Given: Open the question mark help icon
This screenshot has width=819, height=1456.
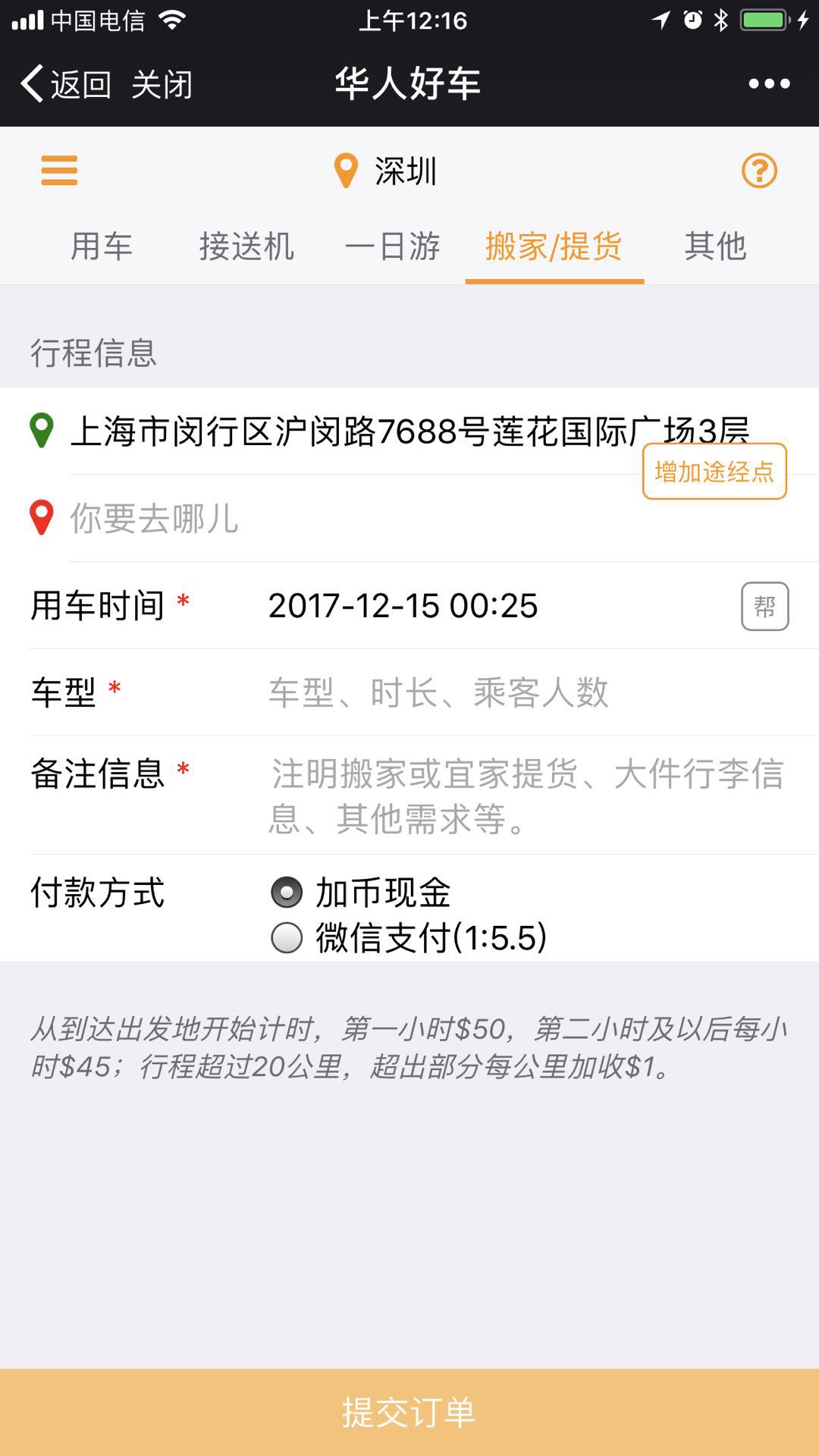Looking at the screenshot, I should coord(759,171).
